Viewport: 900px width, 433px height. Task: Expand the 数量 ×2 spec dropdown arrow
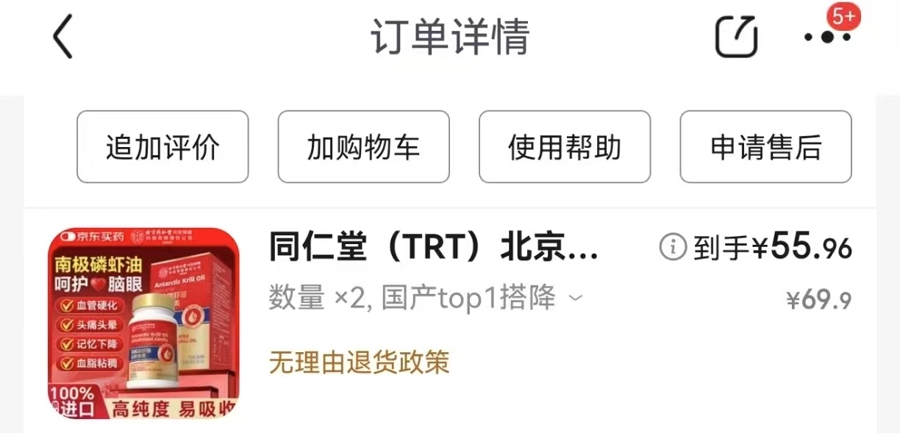576,298
